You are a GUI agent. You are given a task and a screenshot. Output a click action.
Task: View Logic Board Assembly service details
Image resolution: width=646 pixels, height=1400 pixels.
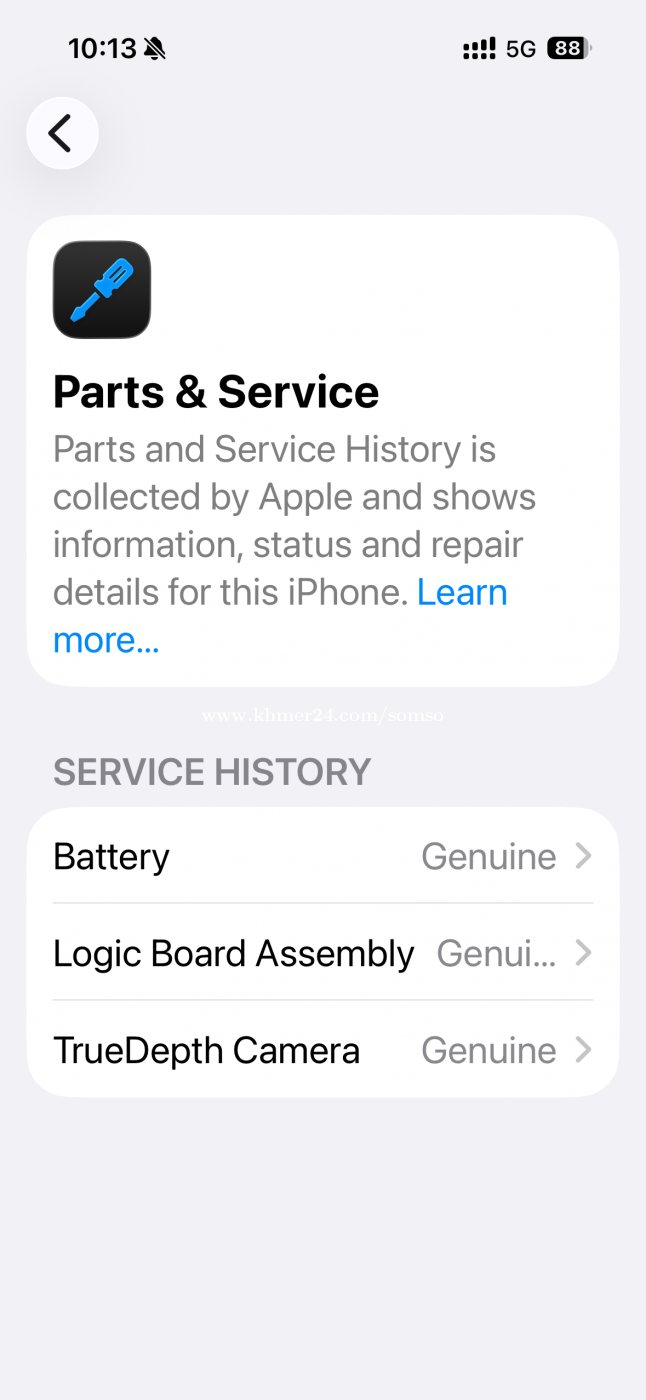click(322, 953)
